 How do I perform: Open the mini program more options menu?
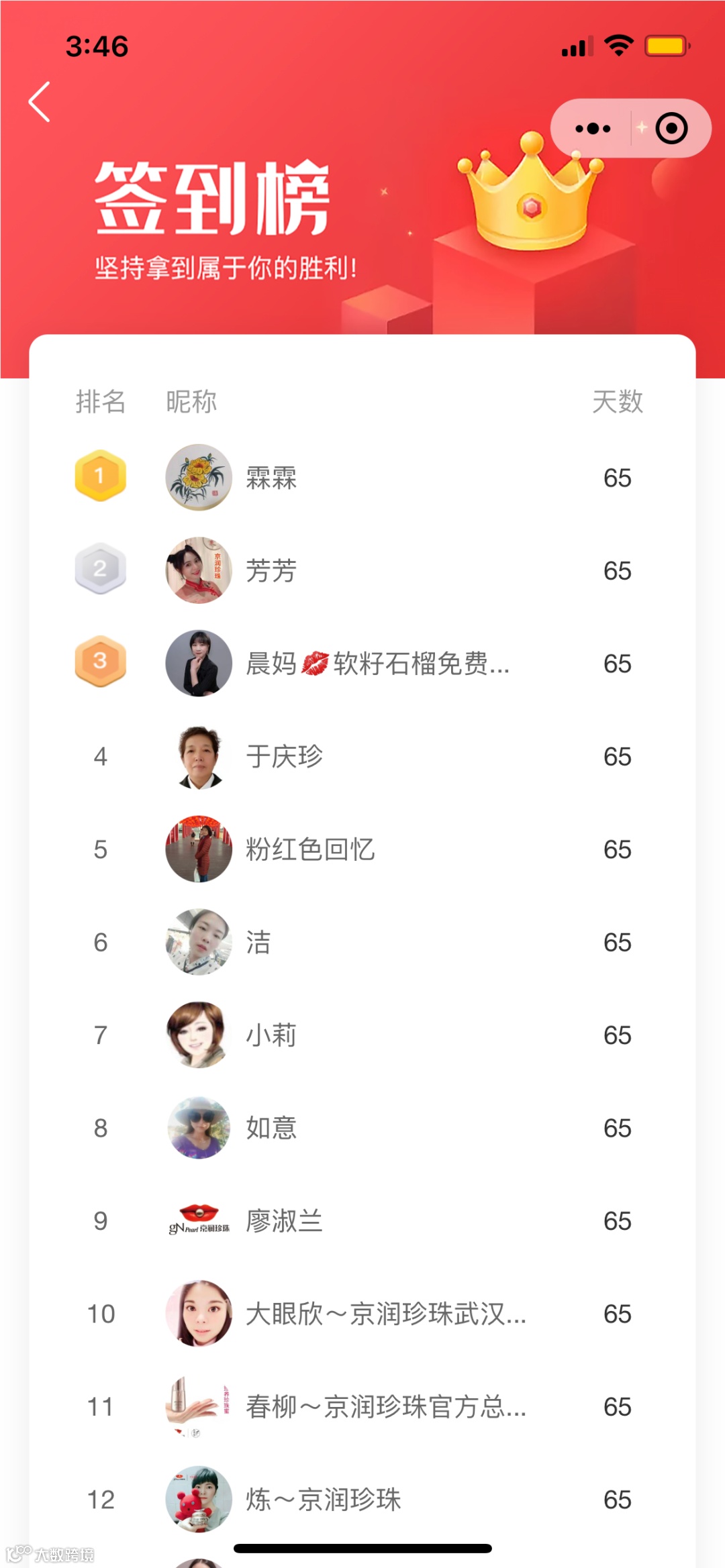coord(593,128)
